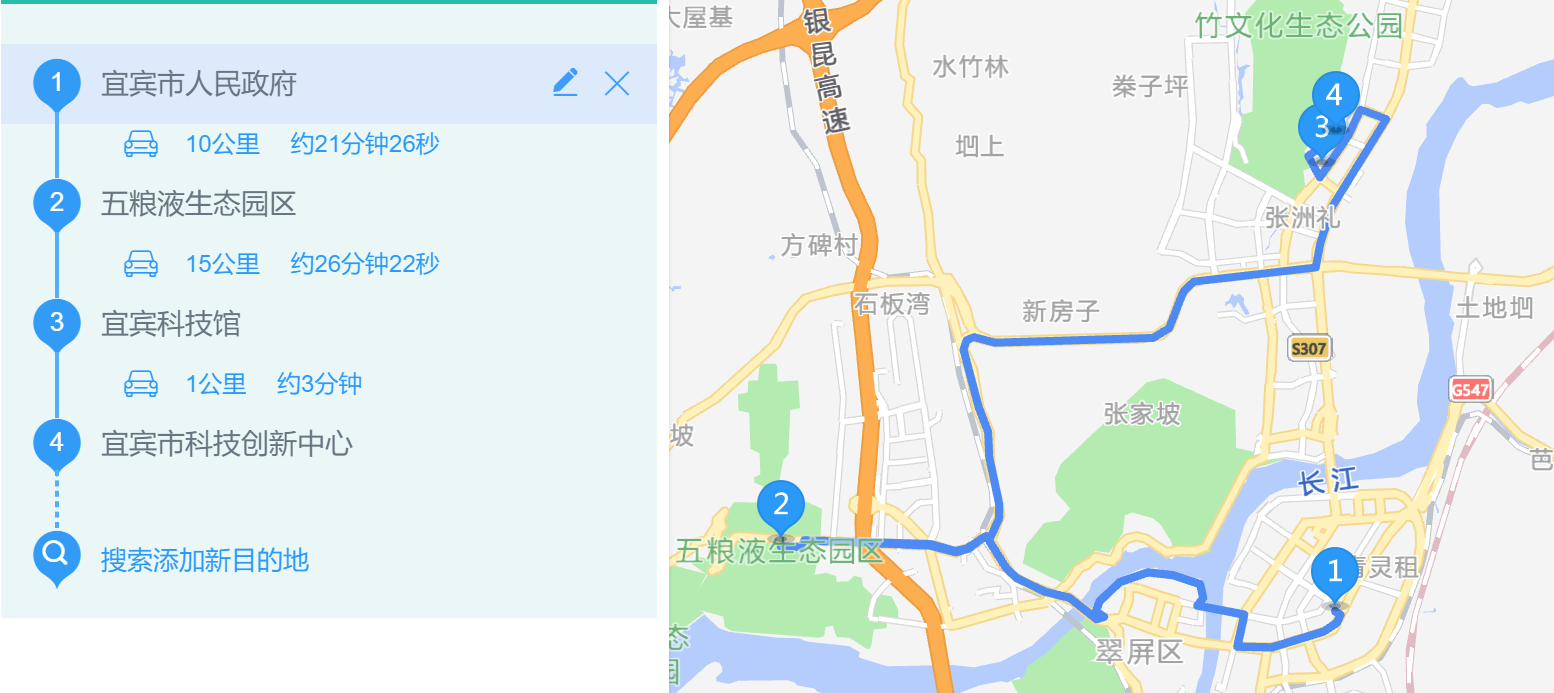This screenshot has width=1554, height=693.
Task: Tap 搜索添加新目的地 to add a destination
Action: tap(204, 560)
